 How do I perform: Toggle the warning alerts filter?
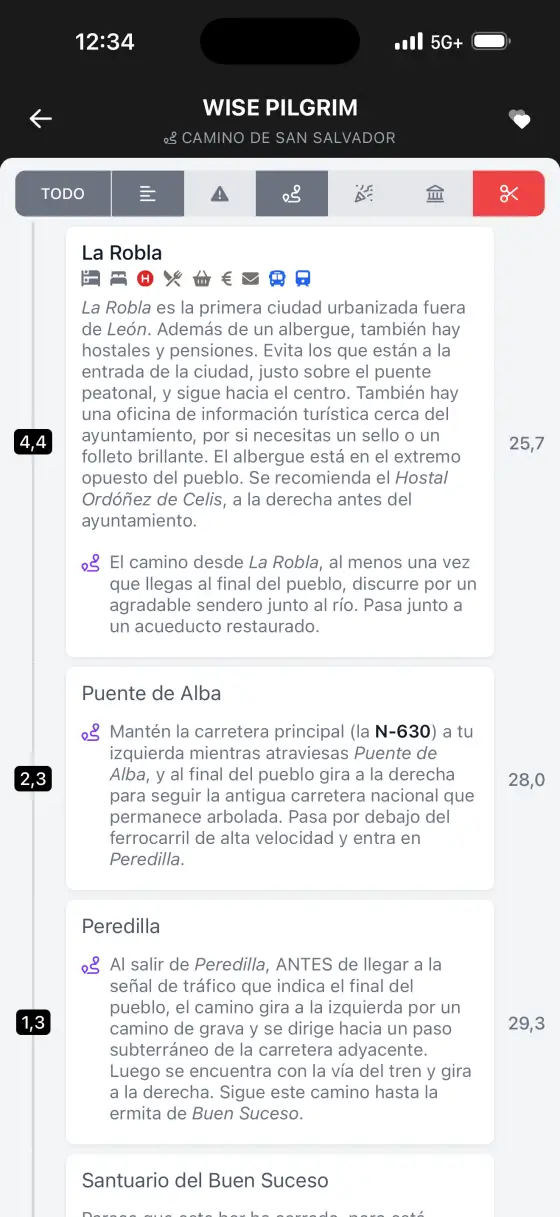tap(220, 194)
